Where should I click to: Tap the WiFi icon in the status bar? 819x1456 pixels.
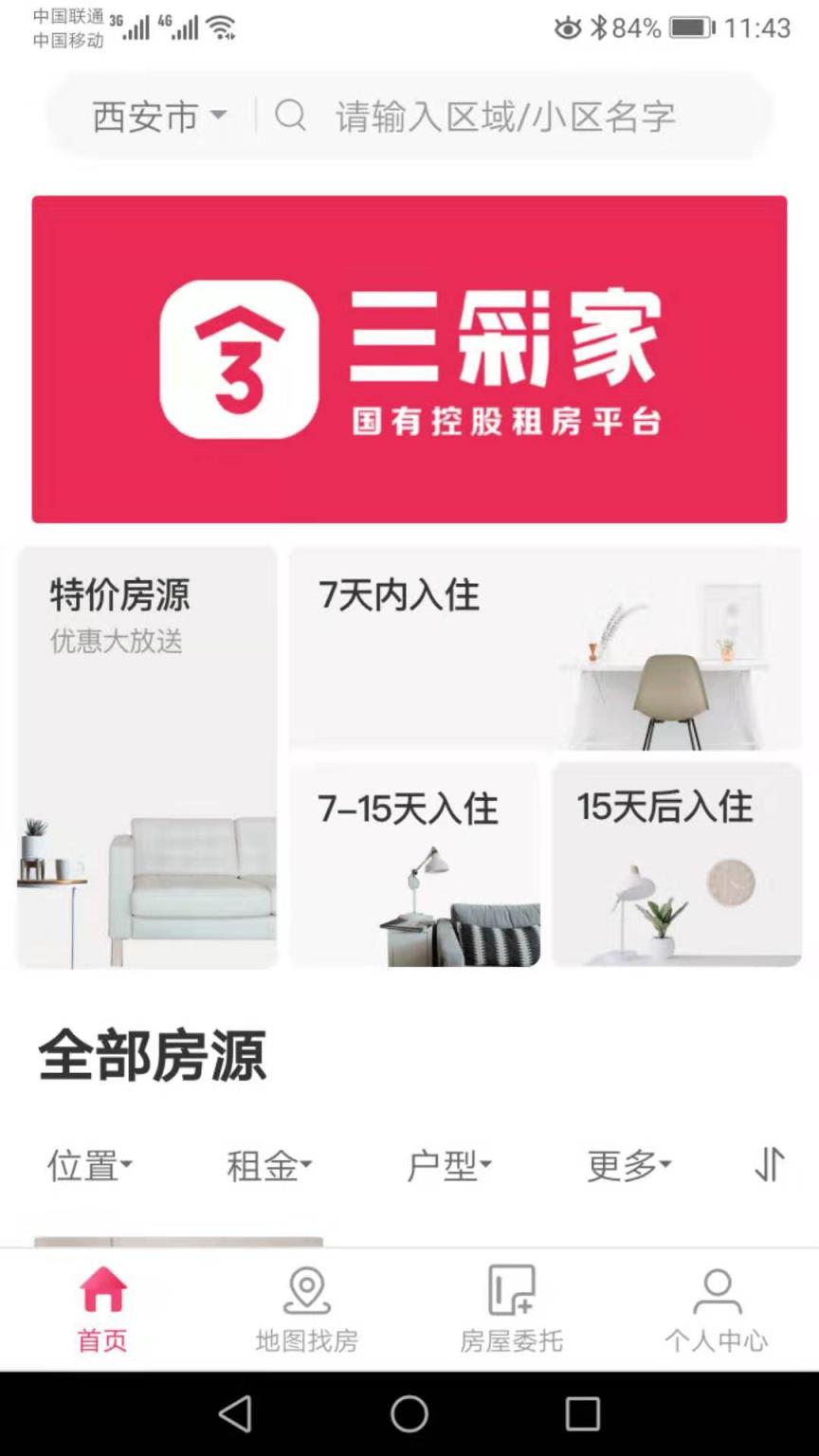[222, 27]
